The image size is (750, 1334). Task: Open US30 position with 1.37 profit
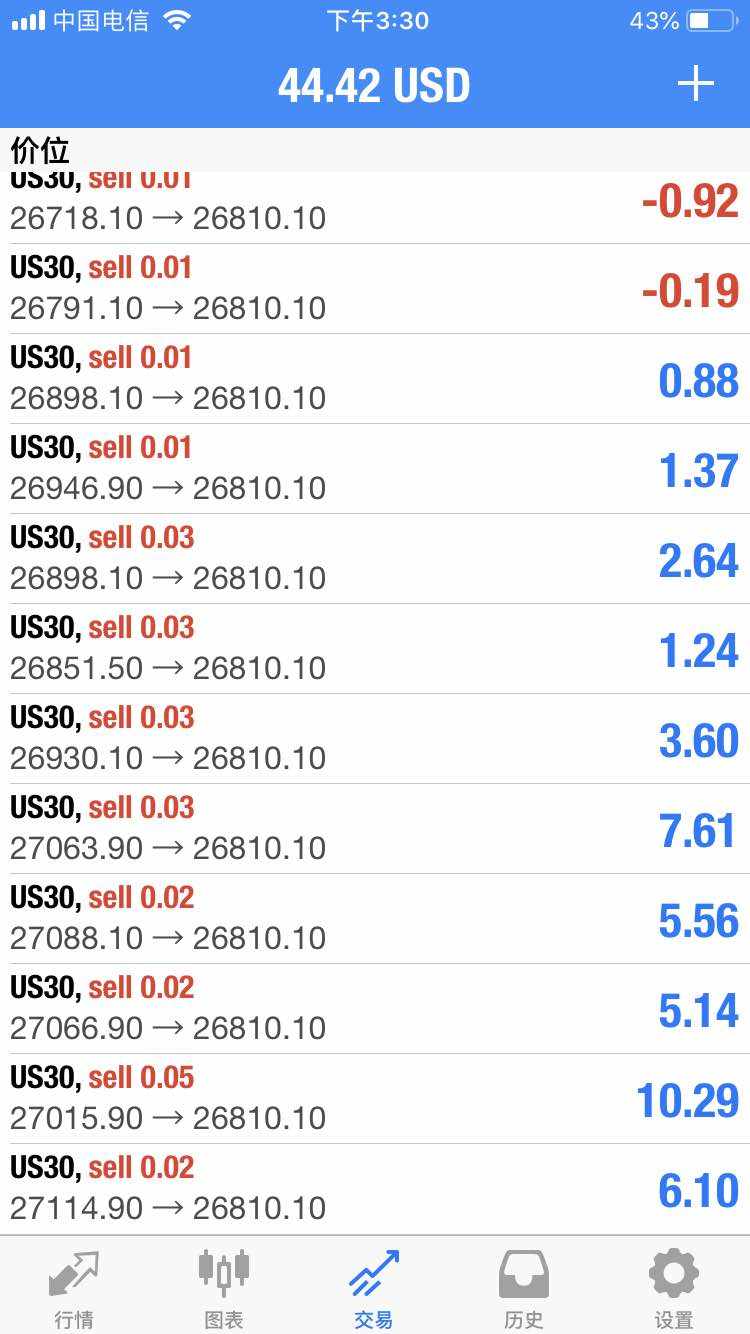[x=375, y=469]
